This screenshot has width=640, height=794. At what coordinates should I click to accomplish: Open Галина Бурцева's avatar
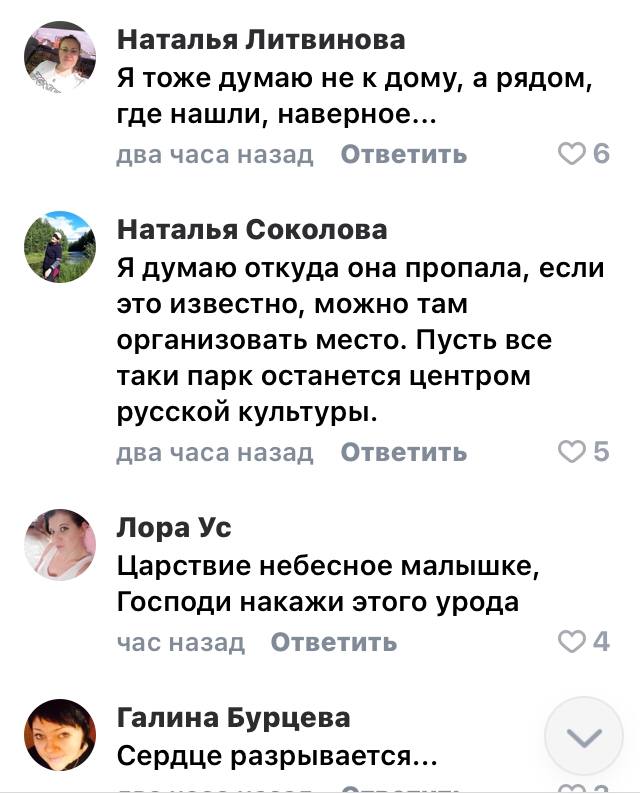pos(60,736)
